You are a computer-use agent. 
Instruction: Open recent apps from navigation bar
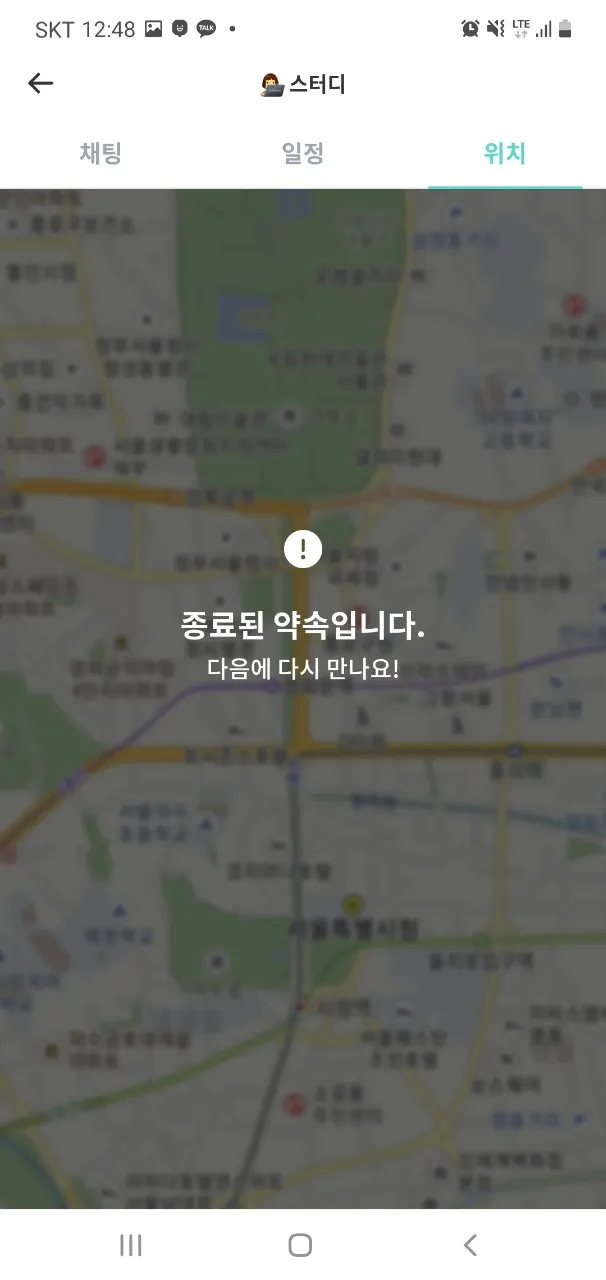click(x=130, y=1245)
